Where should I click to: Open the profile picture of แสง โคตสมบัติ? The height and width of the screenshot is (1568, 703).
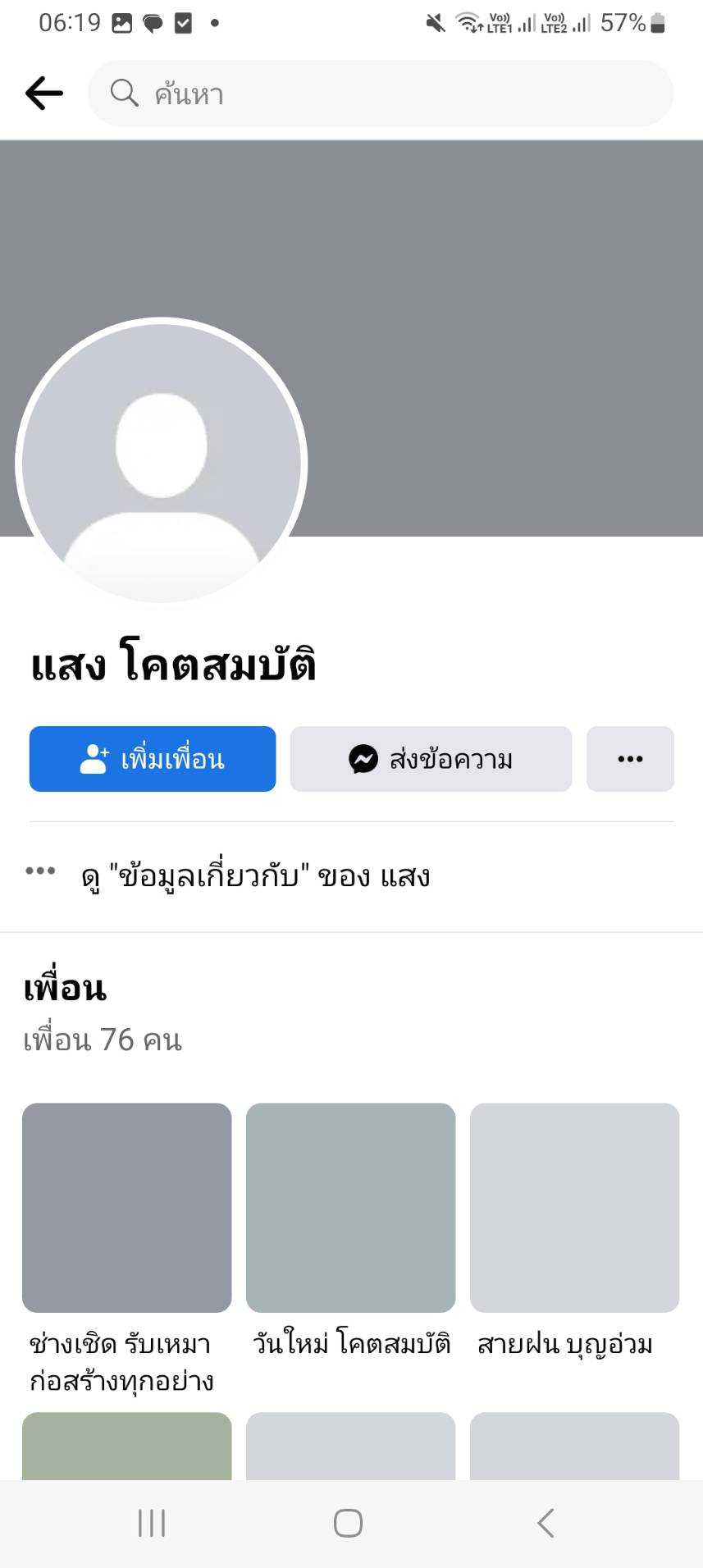tap(162, 463)
